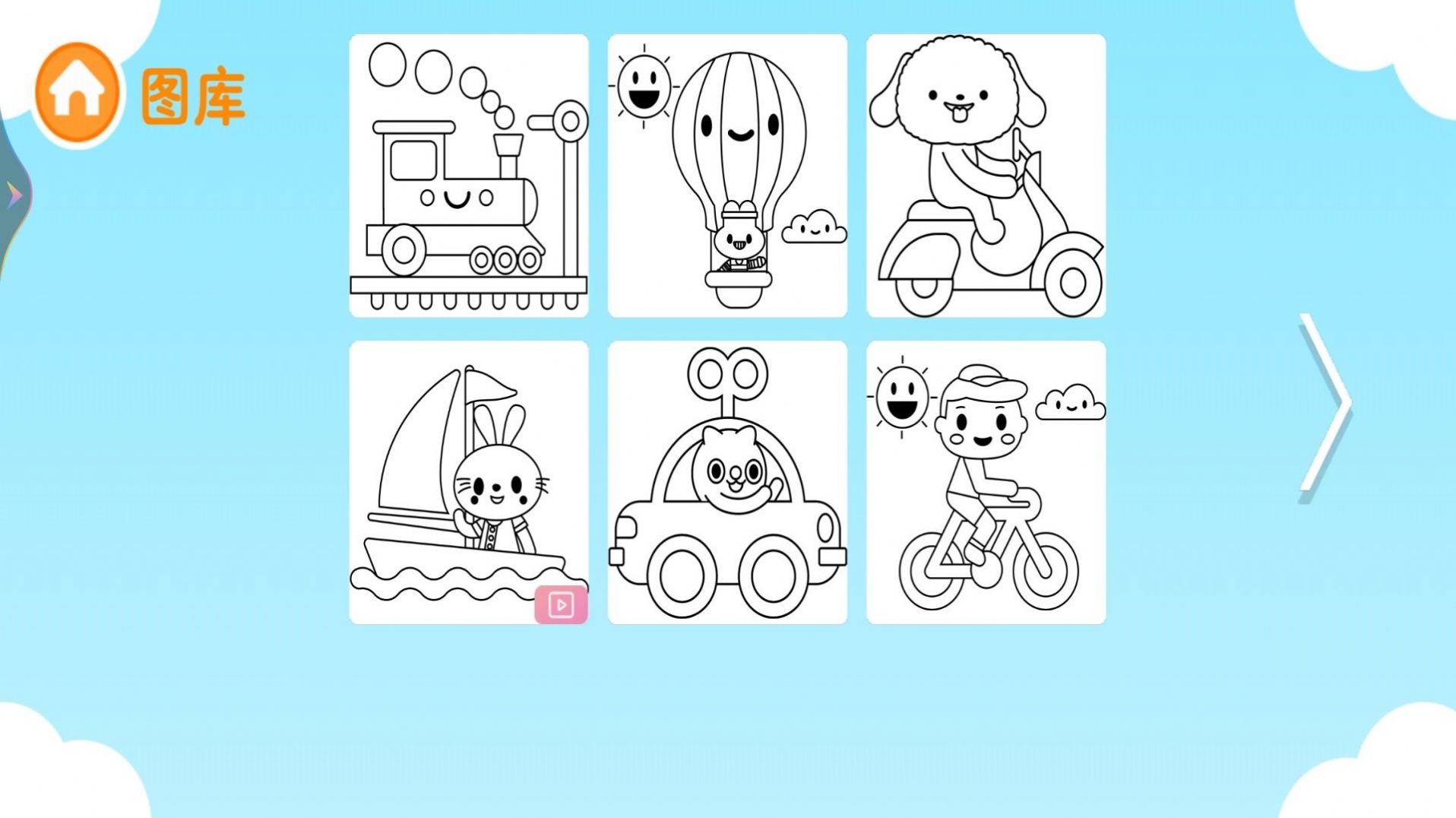1456x818 pixels.
Task: Go back to the home screen
Action: tap(77, 93)
